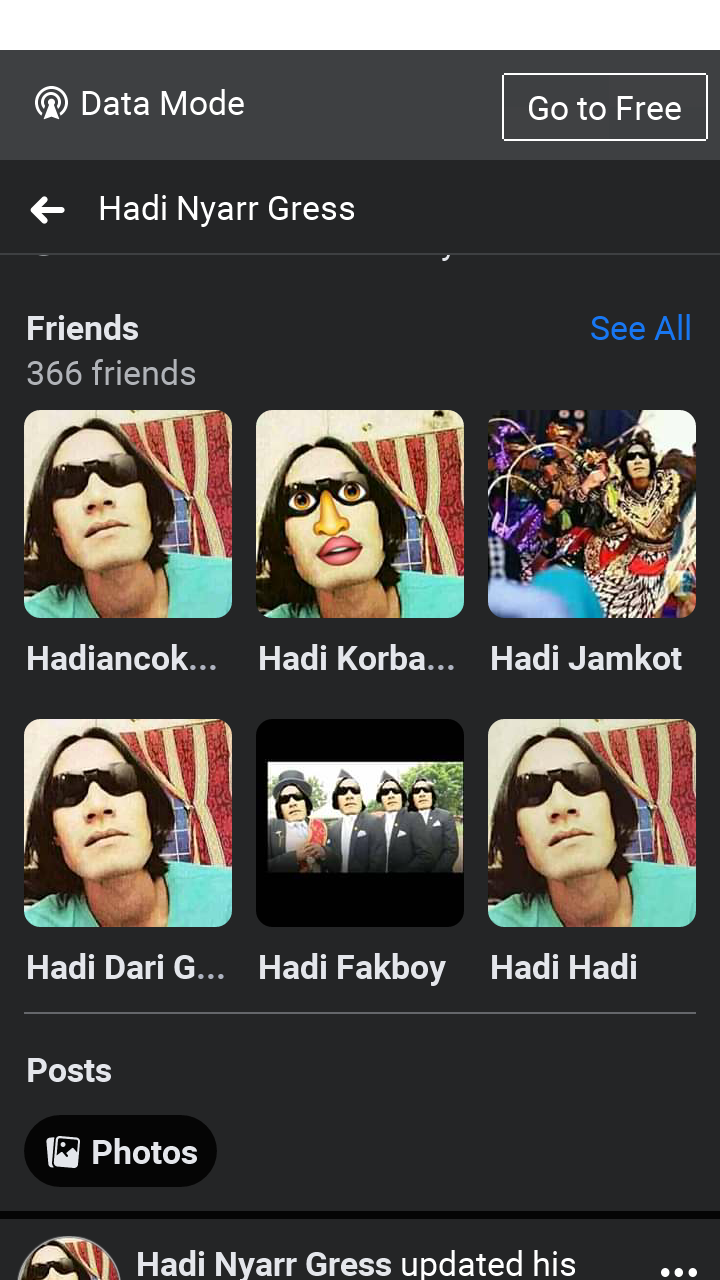The height and width of the screenshot is (1280, 720).
Task: Go back using the arrow icon
Action: 47,209
